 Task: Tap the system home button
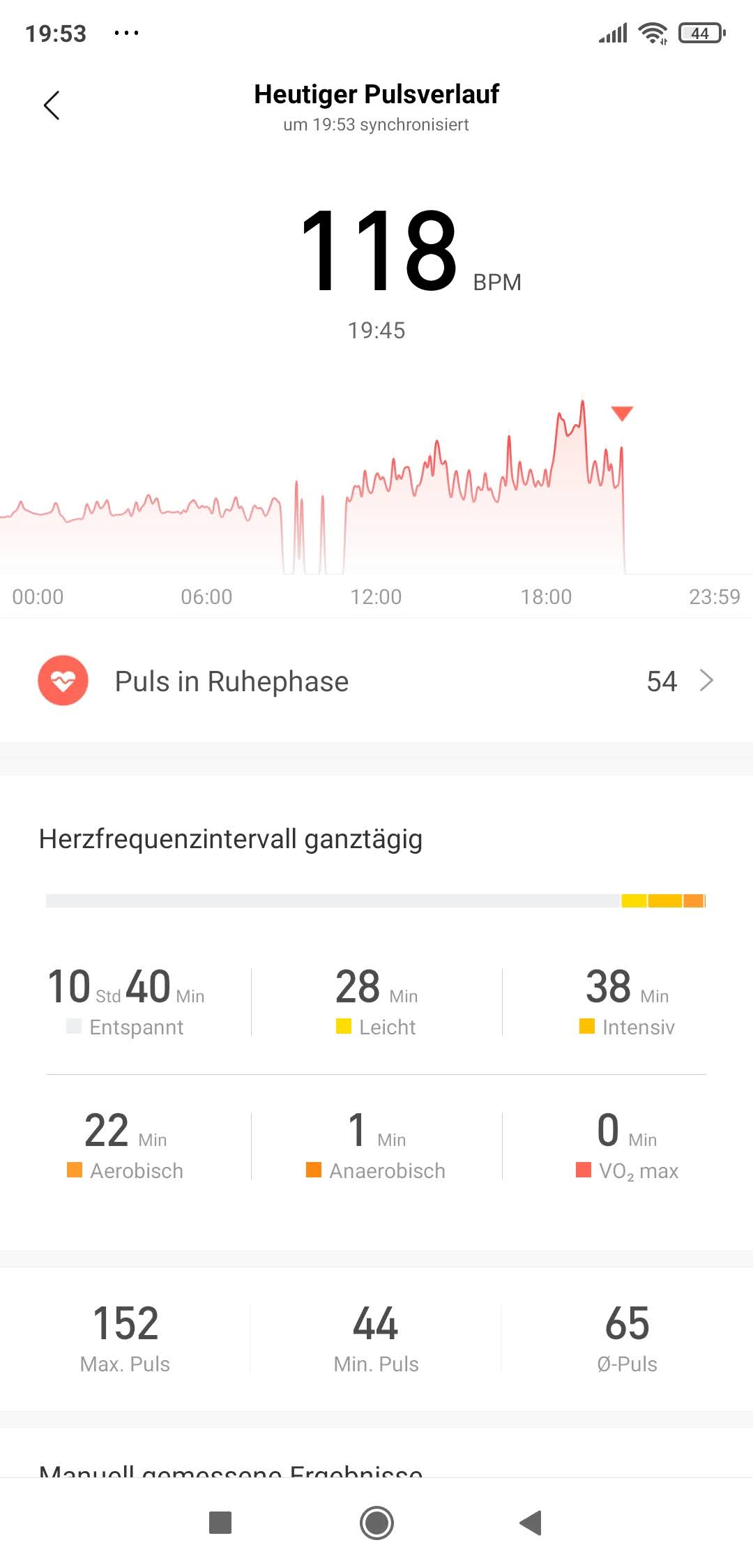[x=376, y=1523]
